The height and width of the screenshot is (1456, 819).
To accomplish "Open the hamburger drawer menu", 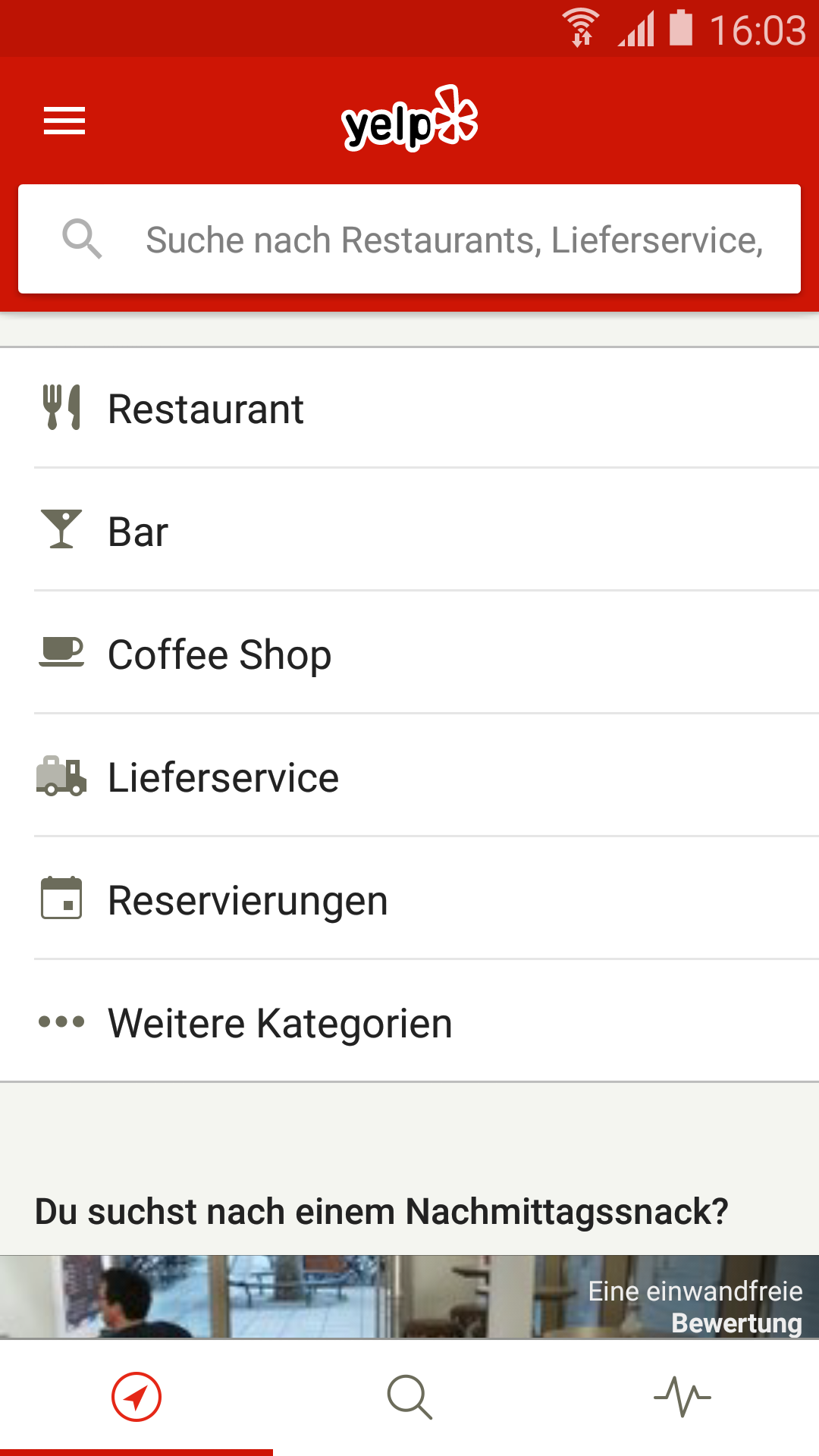I will [64, 121].
